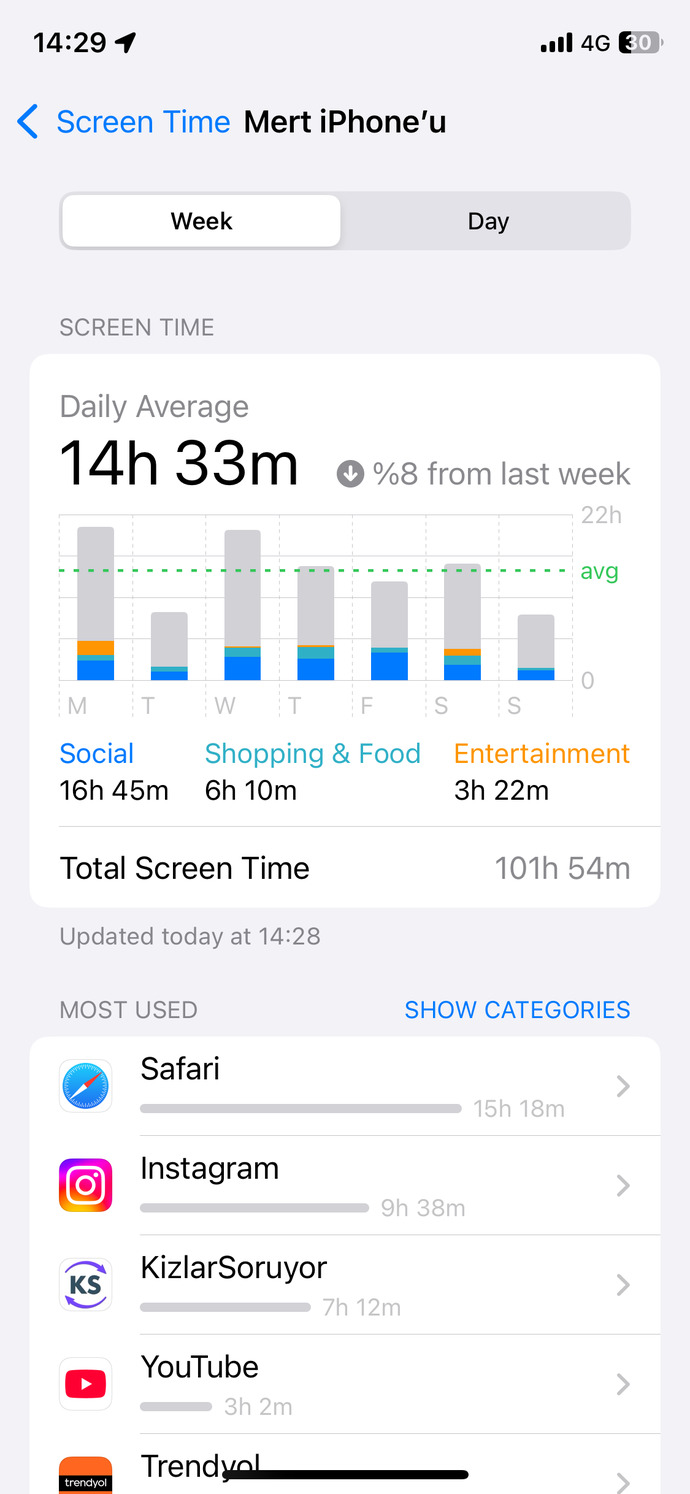
Task: Open KizlarSoruyor usage details
Action: click(x=345, y=1284)
